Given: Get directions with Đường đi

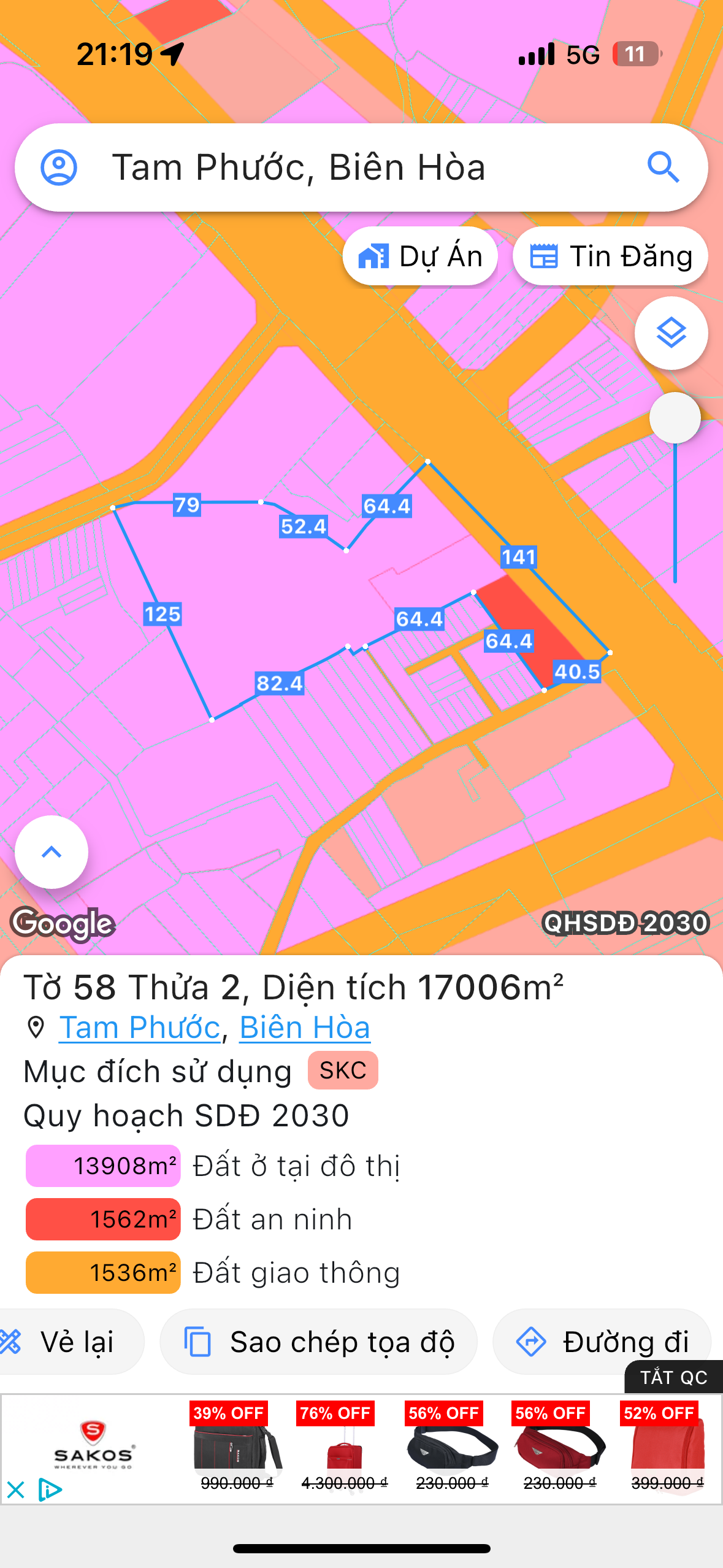Looking at the screenshot, I should click(x=602, y=1342).
